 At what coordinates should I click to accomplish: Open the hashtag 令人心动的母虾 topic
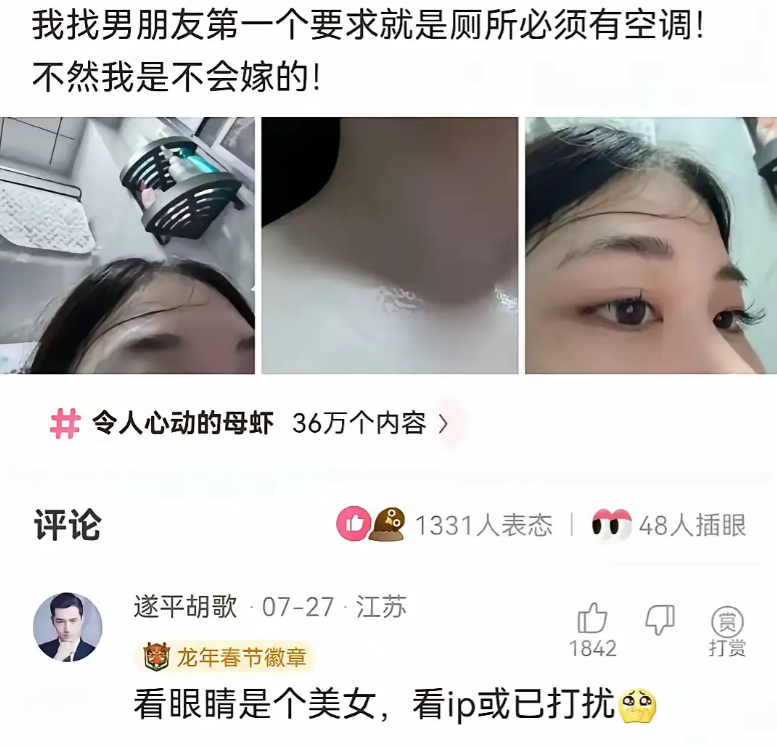(249, 423)
